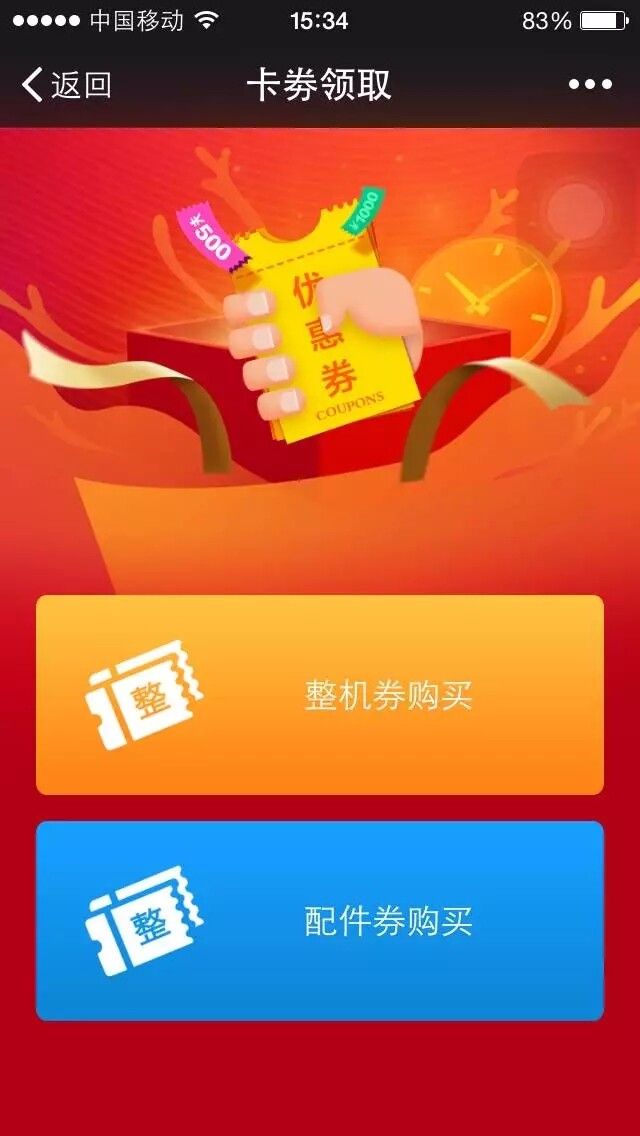
Task: Open 配件券购买 coupon purchase
Action: [320, 921]
